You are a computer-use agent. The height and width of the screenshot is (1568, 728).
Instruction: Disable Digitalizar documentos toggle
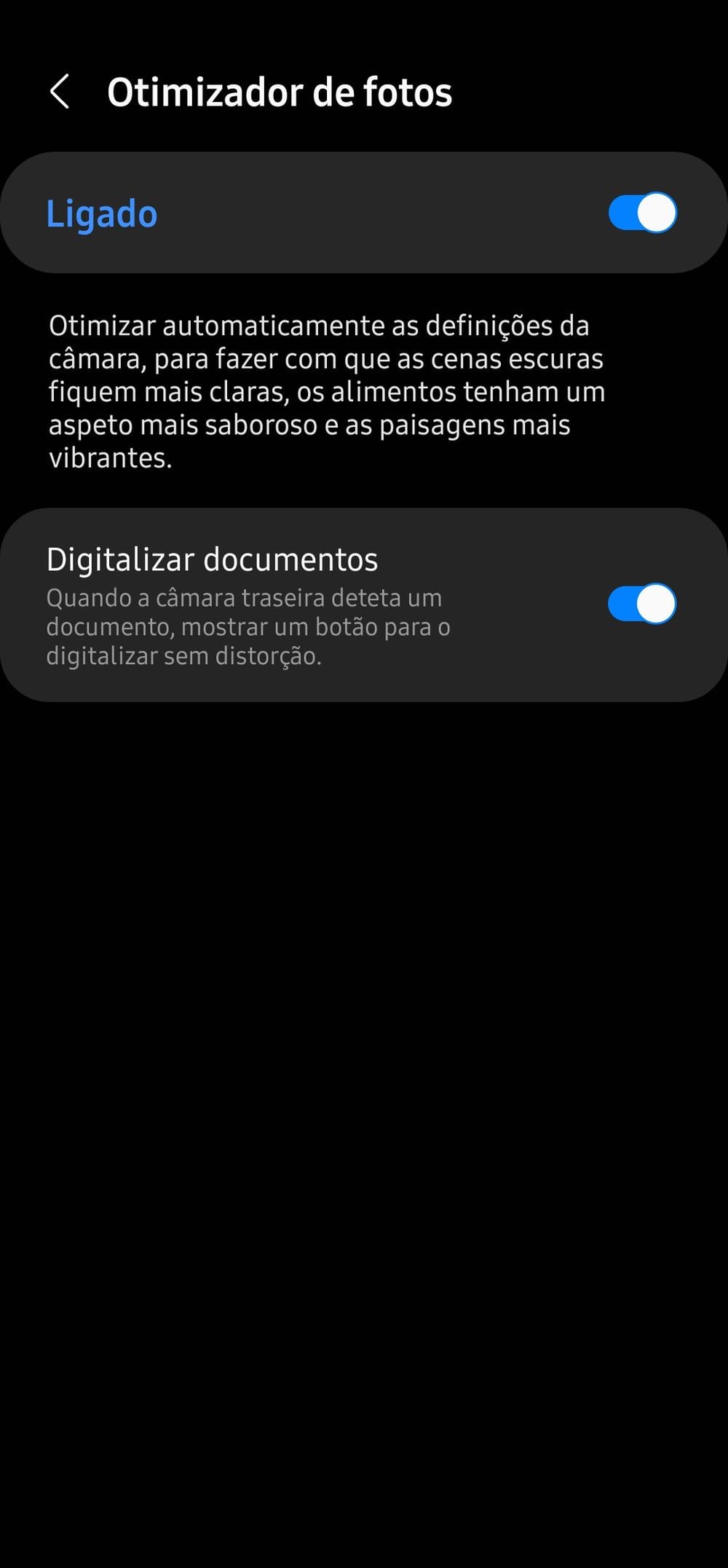[x=642, y=604]
